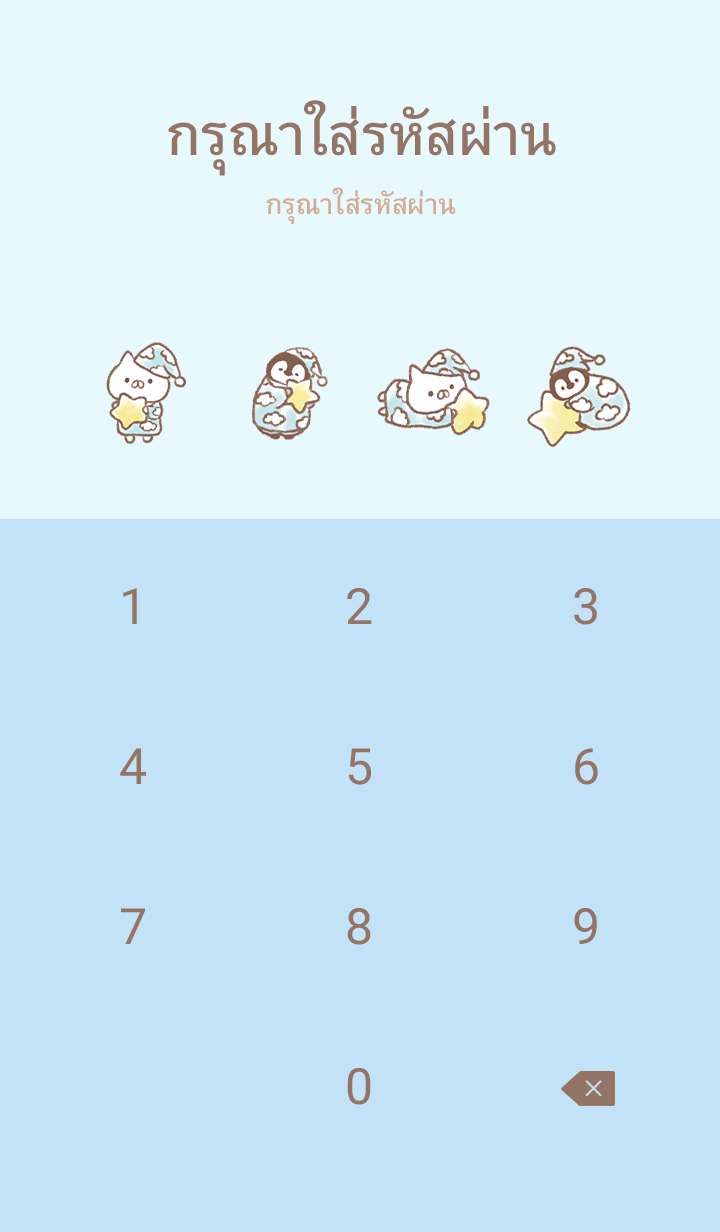Tap the number 4 key

tap(132, 767)
